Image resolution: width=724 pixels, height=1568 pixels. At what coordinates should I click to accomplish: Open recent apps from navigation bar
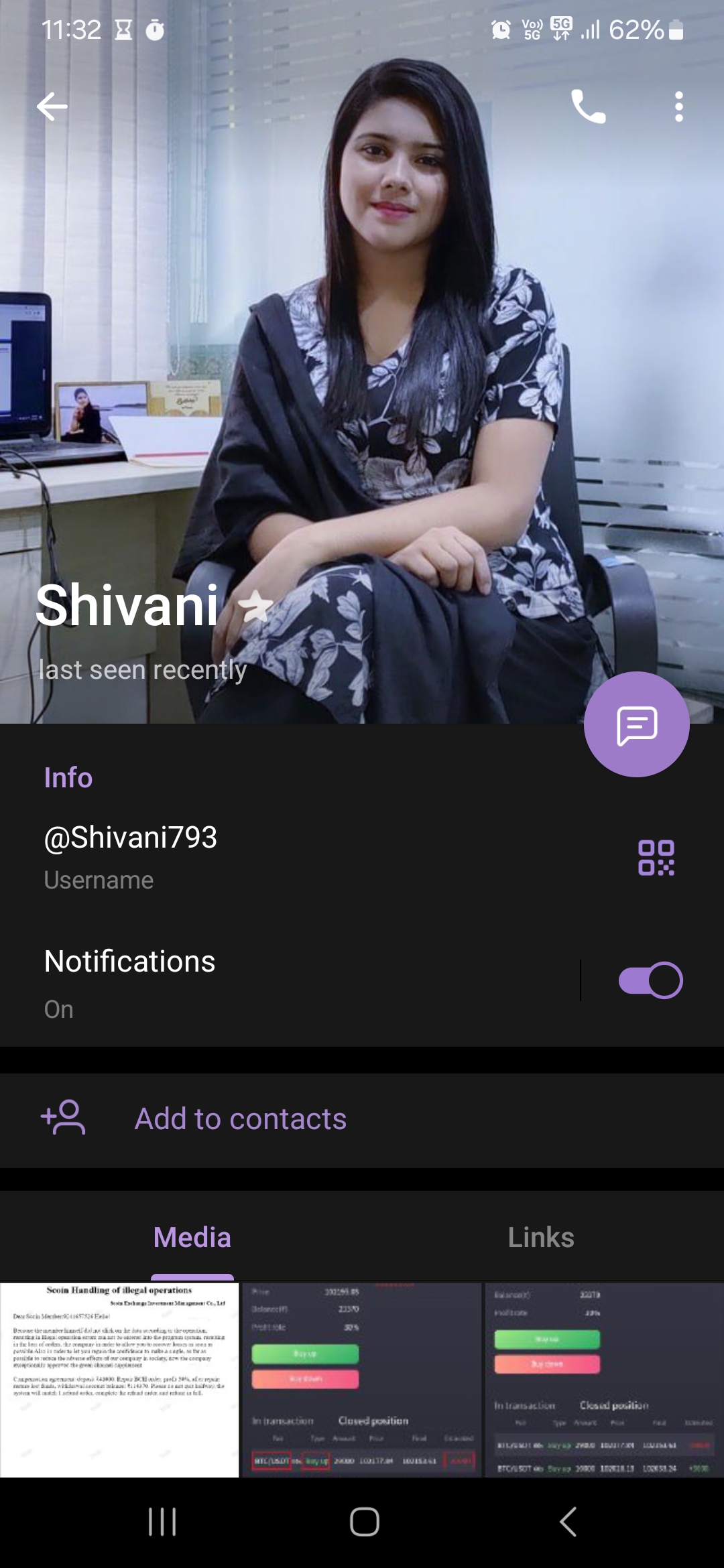[x=162, y=1522]
